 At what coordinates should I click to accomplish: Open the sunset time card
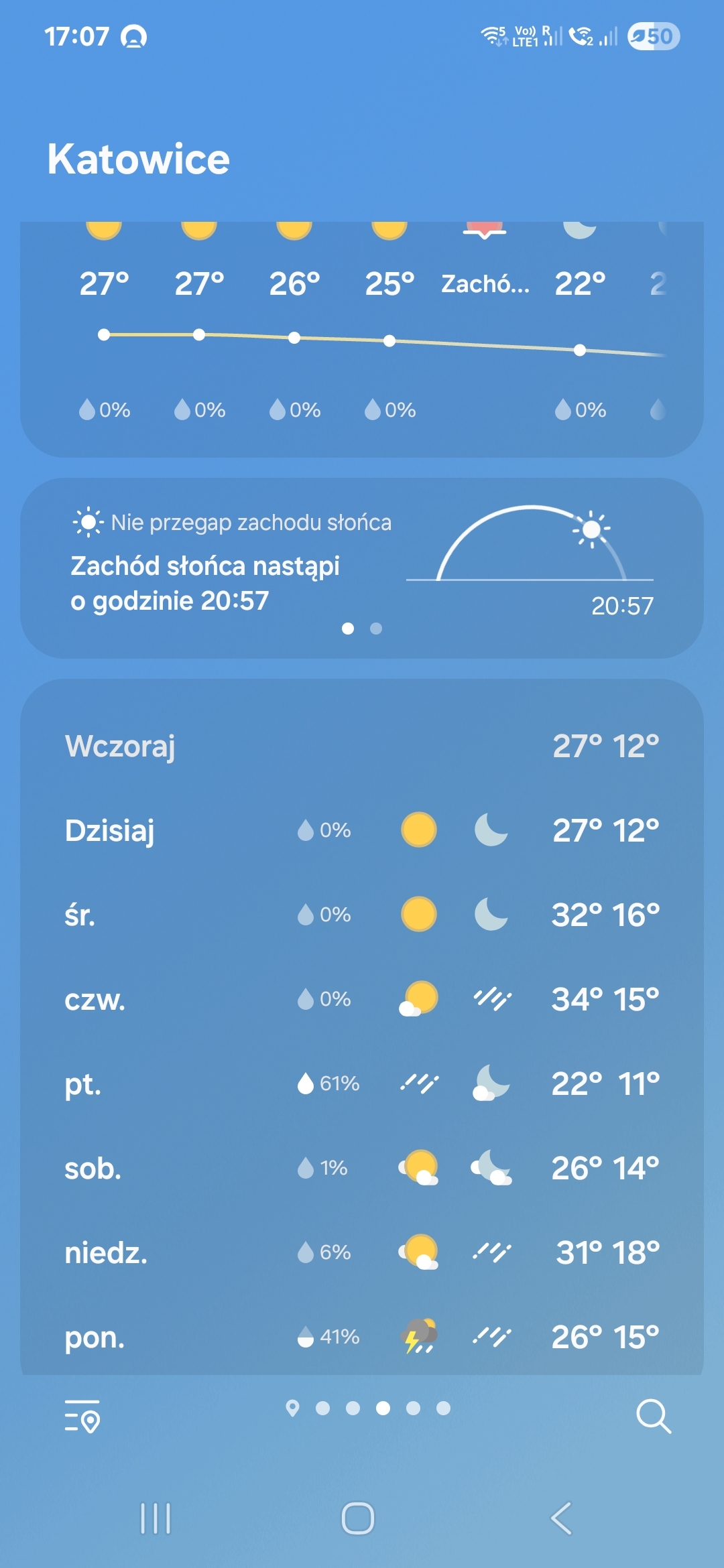click(362, 568)
